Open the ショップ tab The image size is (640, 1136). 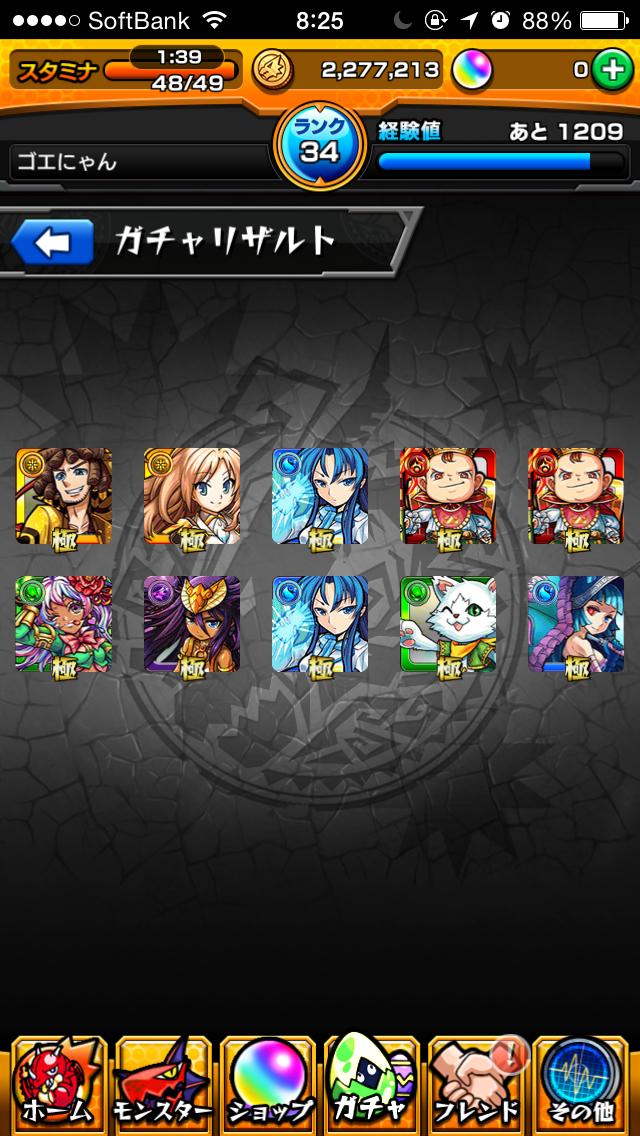coord(267,1085)
